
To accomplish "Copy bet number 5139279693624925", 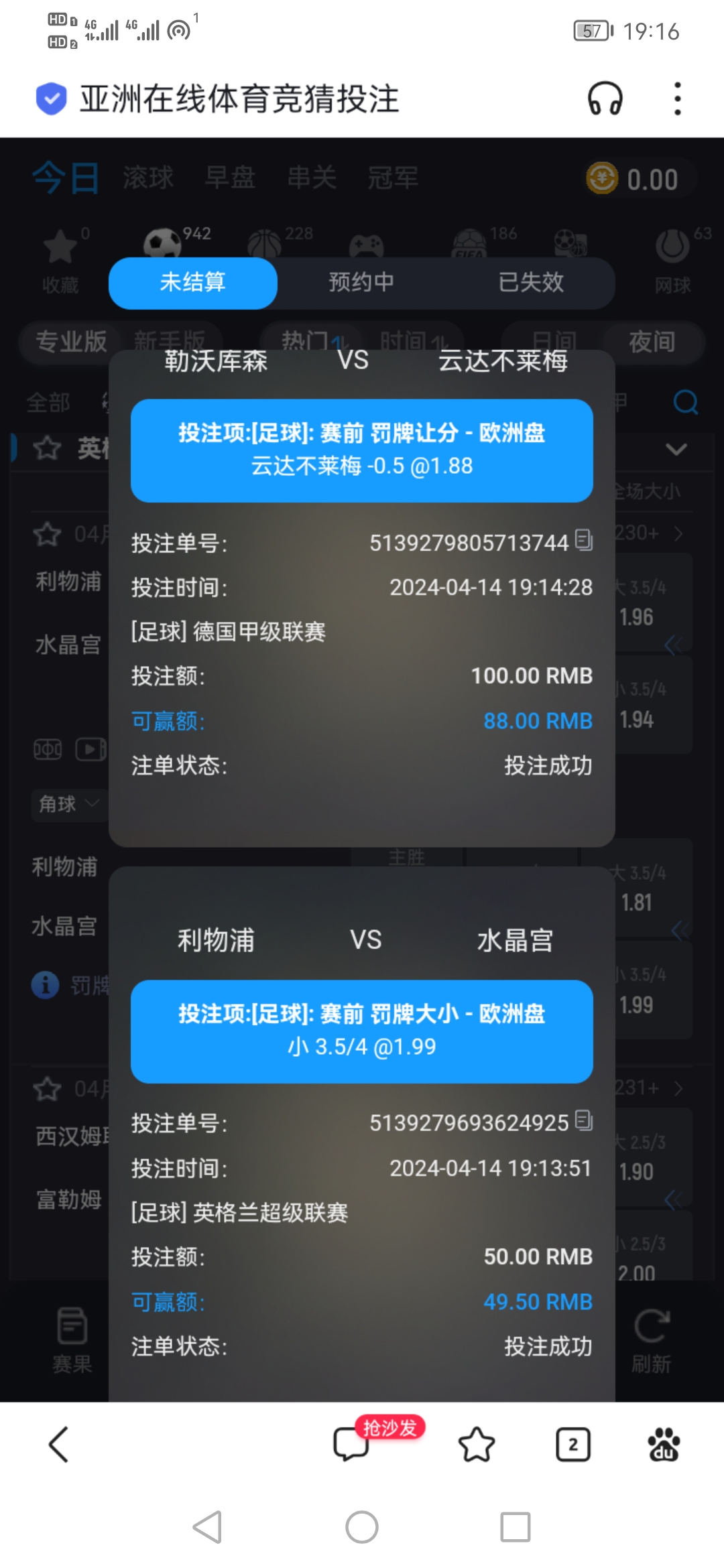I will (x=584, y=1121).
